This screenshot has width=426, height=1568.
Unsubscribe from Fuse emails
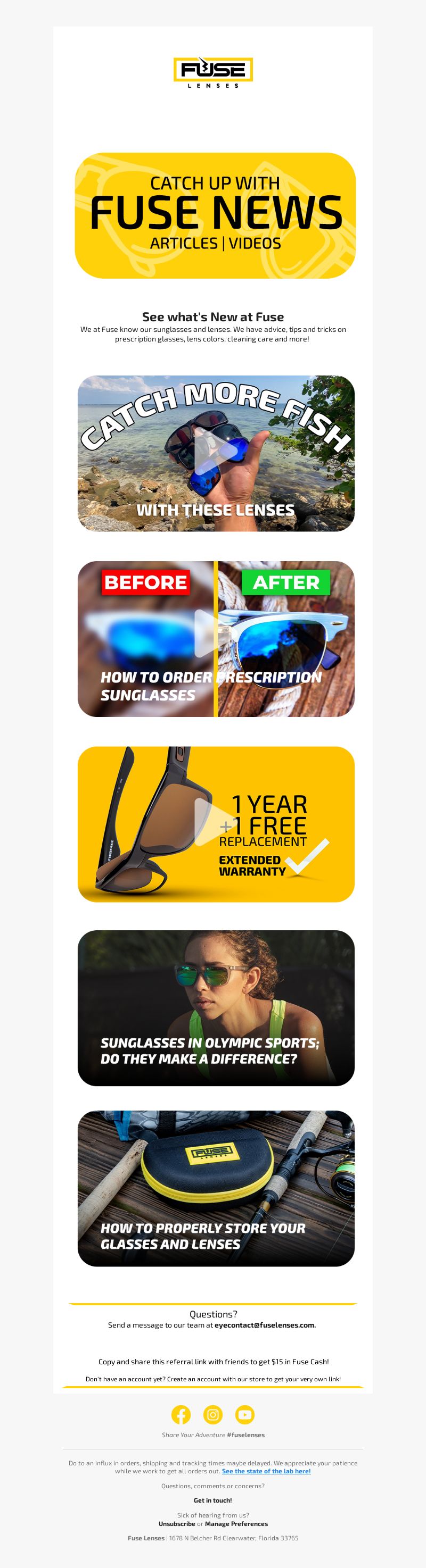pos(177,1523)
